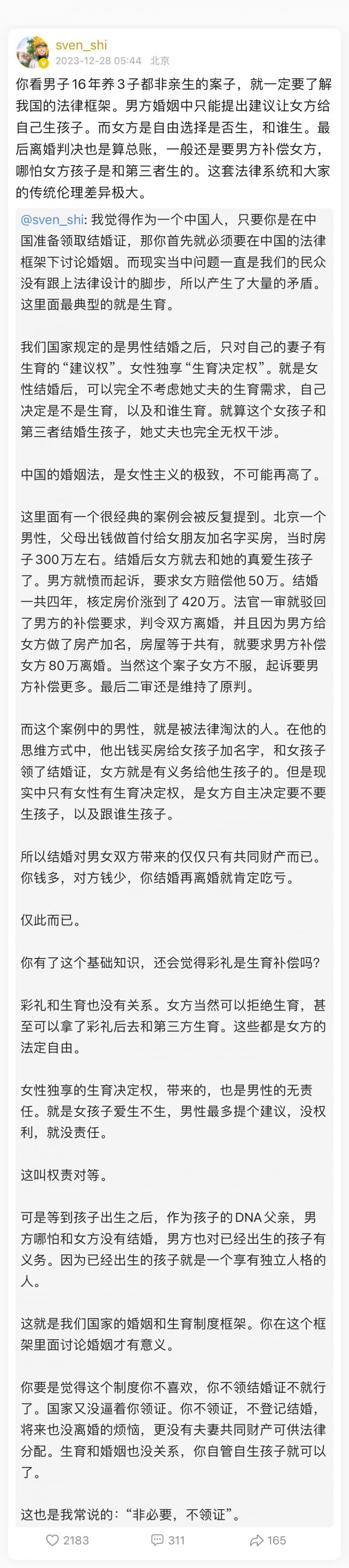Open the @sven_shi mention in quoted post
The height and width of the screenshot is (1568, 349).
click(52, 220)
